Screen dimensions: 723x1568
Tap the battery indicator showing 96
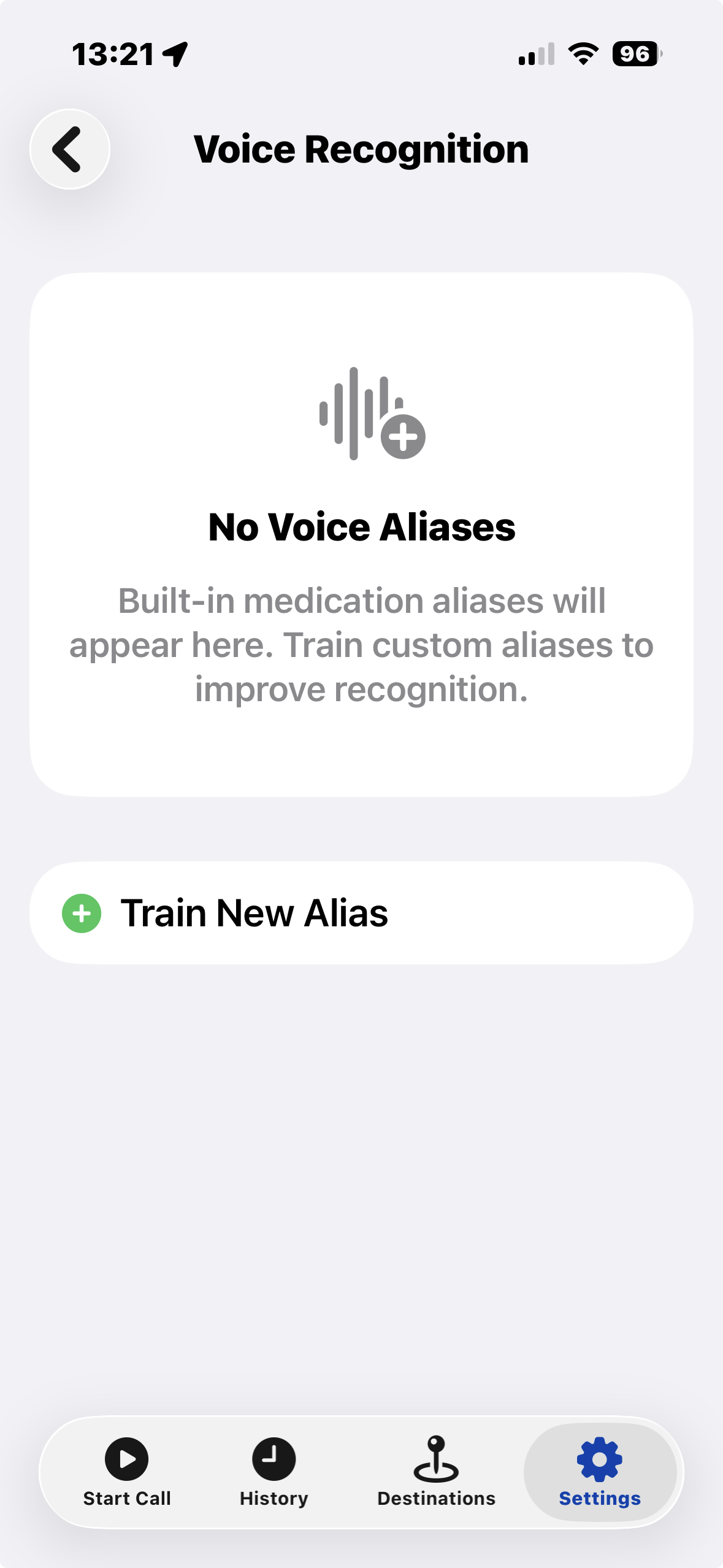(x=635, y=55)
